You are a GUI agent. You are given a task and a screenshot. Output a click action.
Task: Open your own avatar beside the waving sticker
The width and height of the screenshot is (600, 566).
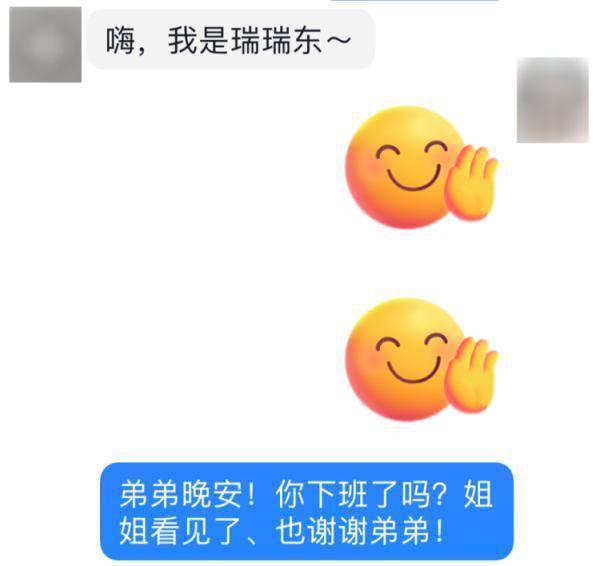552,100
